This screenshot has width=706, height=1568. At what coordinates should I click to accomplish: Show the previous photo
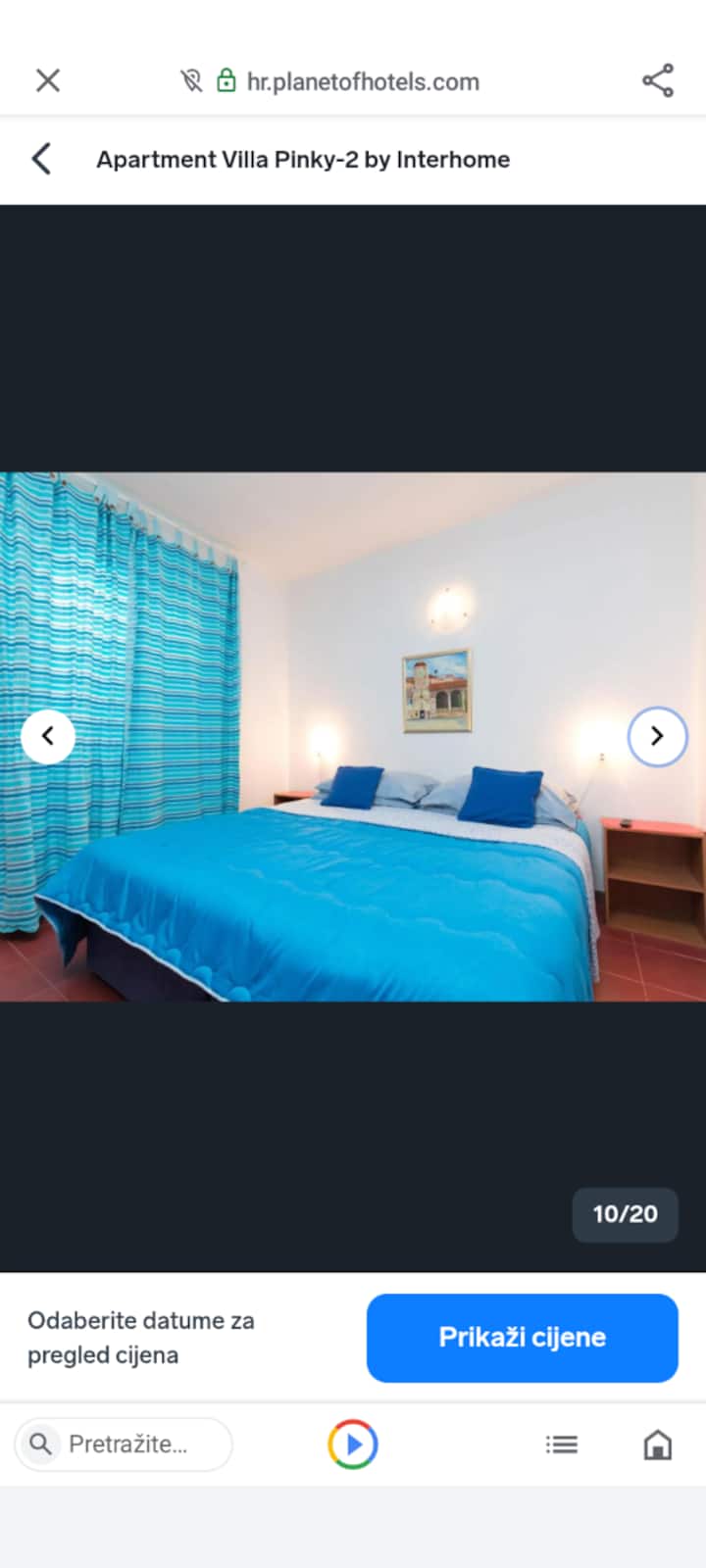pos(48,736)
